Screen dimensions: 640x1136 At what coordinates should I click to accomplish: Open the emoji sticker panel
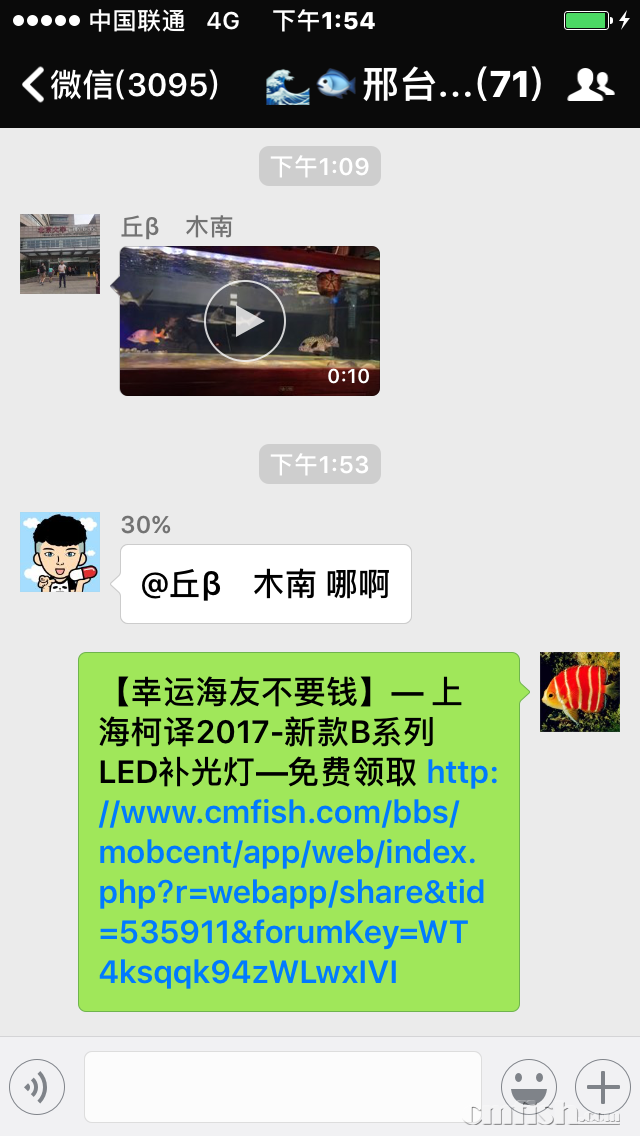coord(528,1086)
